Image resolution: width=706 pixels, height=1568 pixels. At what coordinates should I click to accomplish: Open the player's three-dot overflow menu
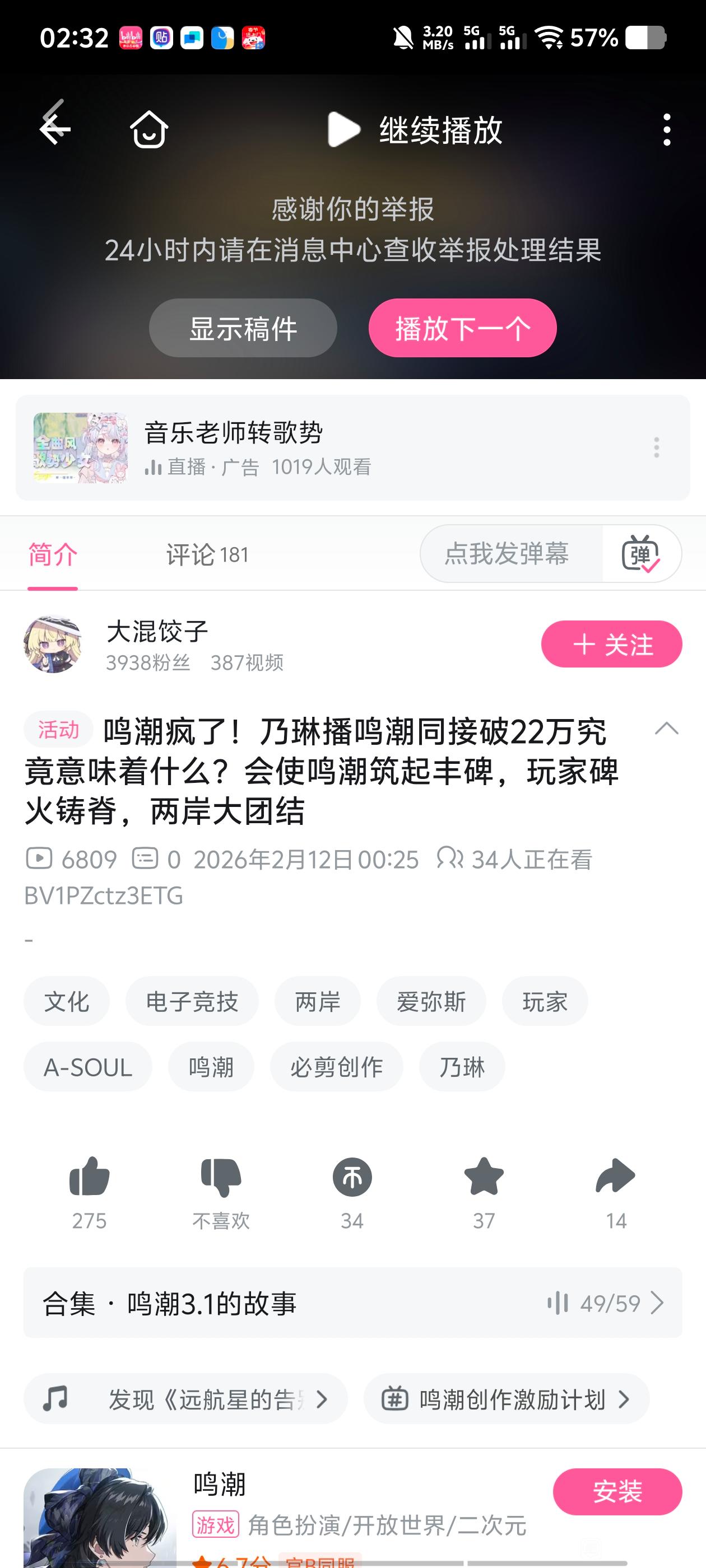pyautogui.click(x=666, y=130)
